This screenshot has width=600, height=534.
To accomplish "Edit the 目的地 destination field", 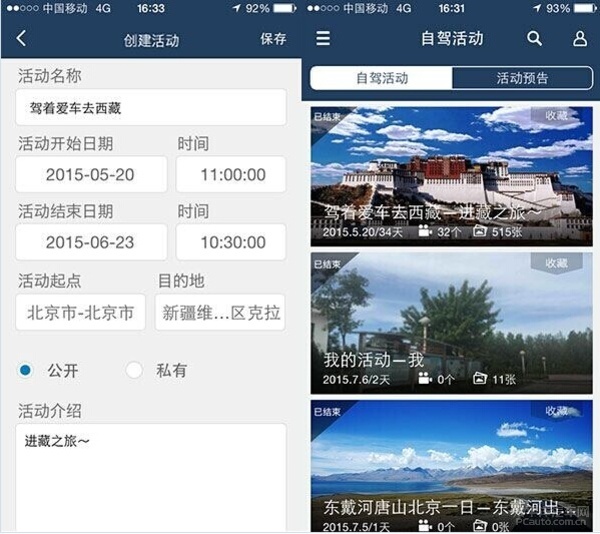I will click(x=221, y=312).
